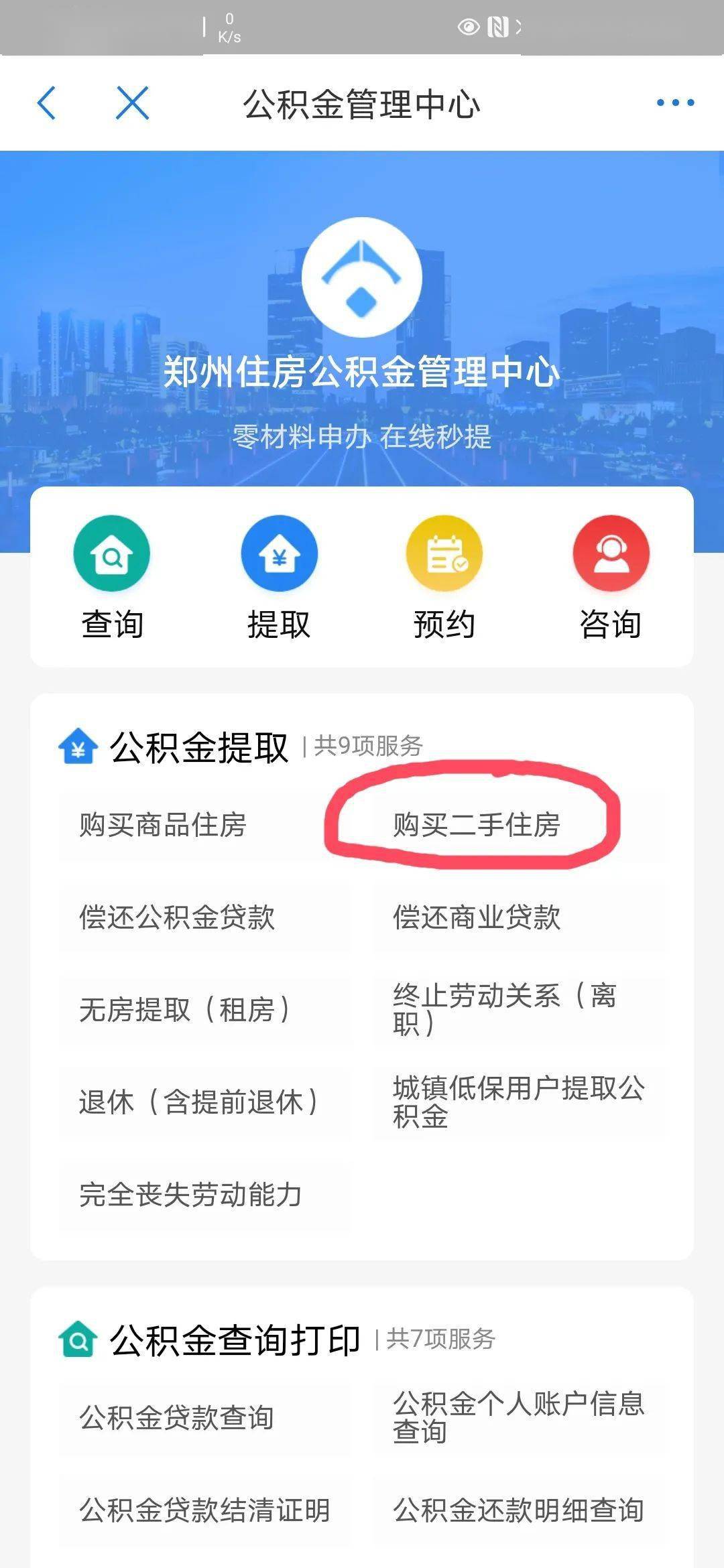Choose 退休（含提前退休）

tap(198, 1102)
